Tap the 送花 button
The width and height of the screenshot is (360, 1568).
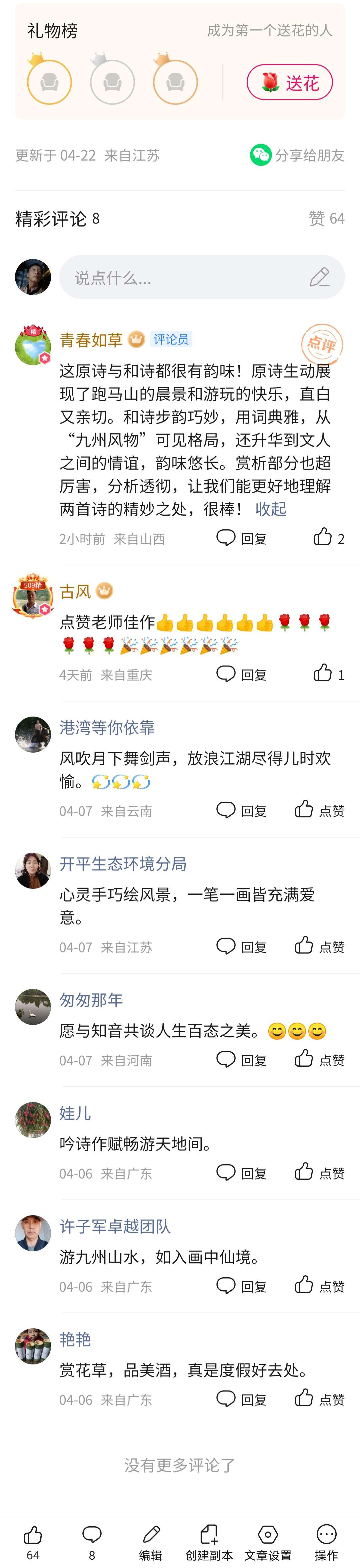[x=289, y=82]
